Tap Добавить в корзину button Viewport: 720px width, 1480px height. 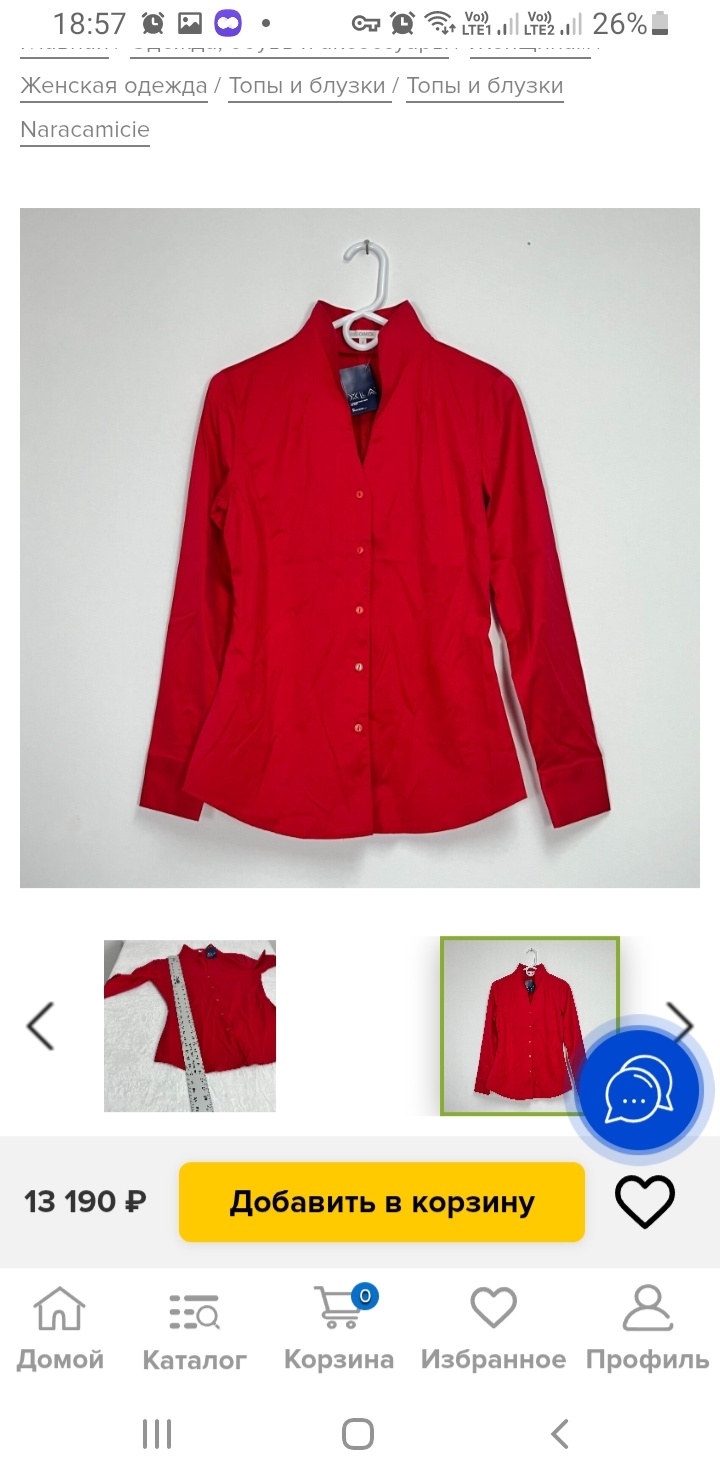[x=382, y=1202]
